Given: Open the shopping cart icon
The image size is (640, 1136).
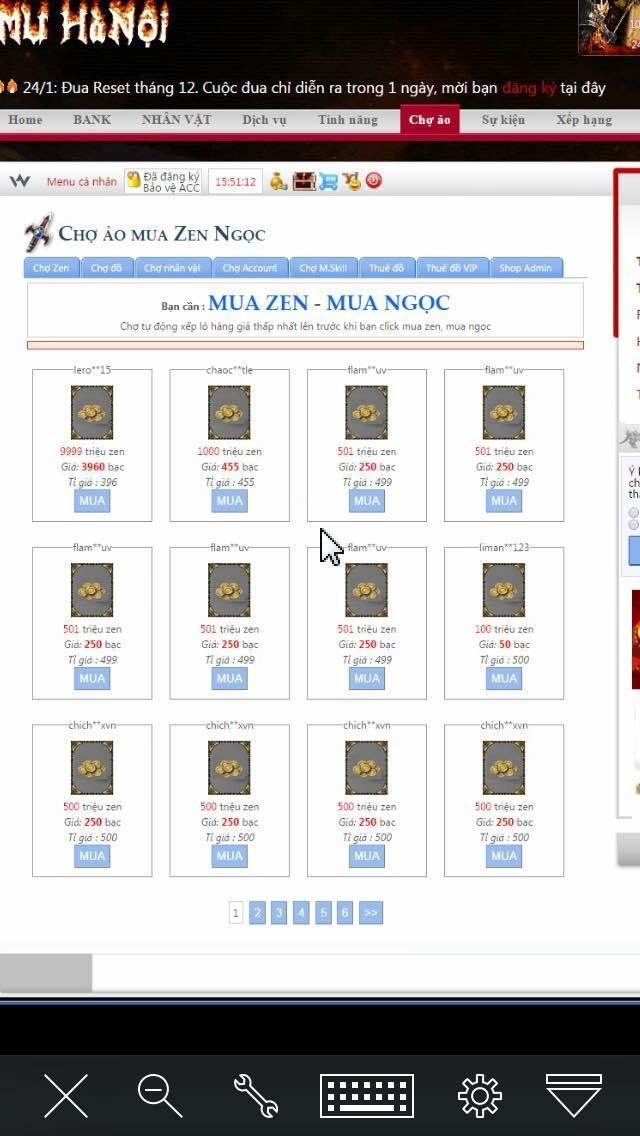Looking at the screenshot, I should [x=328, y=181].
